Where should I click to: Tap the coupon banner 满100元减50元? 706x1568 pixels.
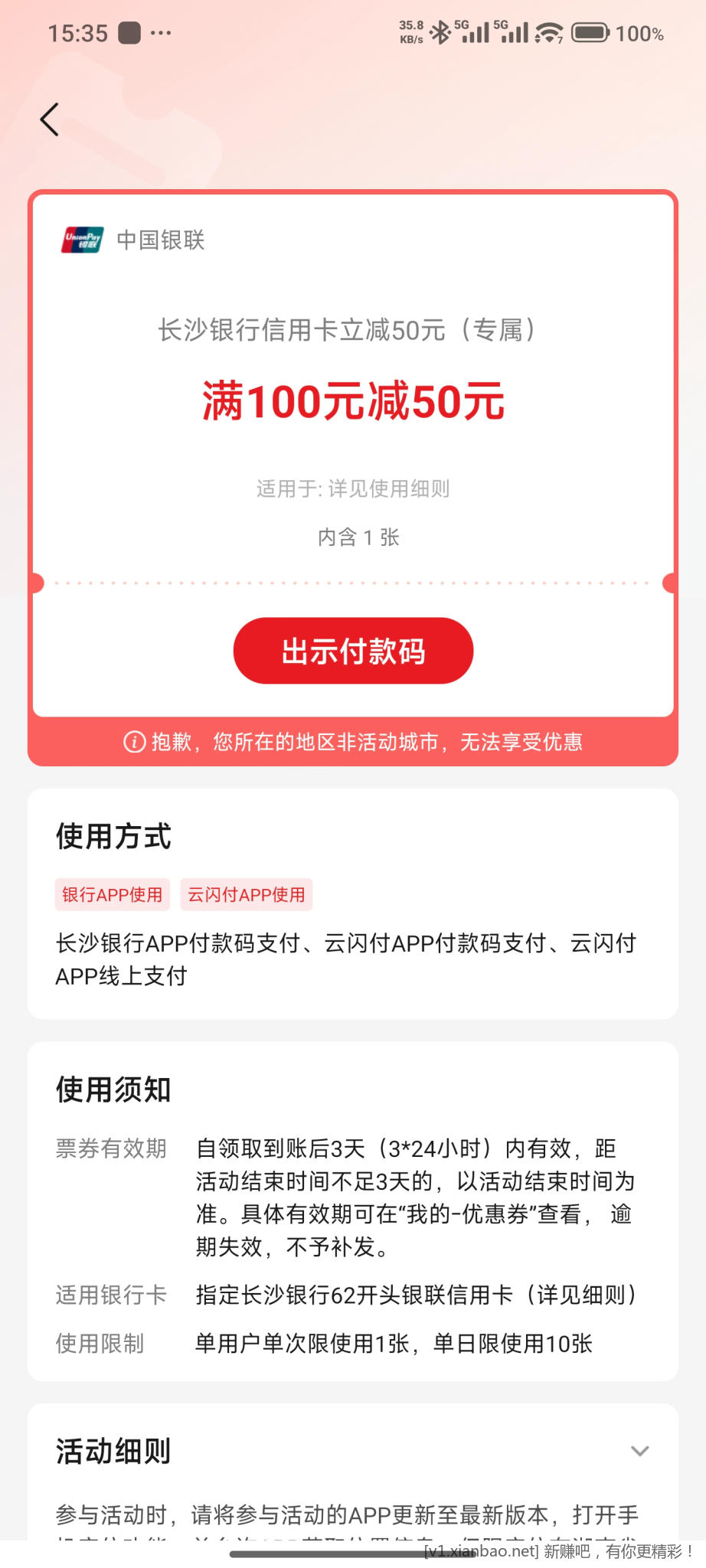353,401
